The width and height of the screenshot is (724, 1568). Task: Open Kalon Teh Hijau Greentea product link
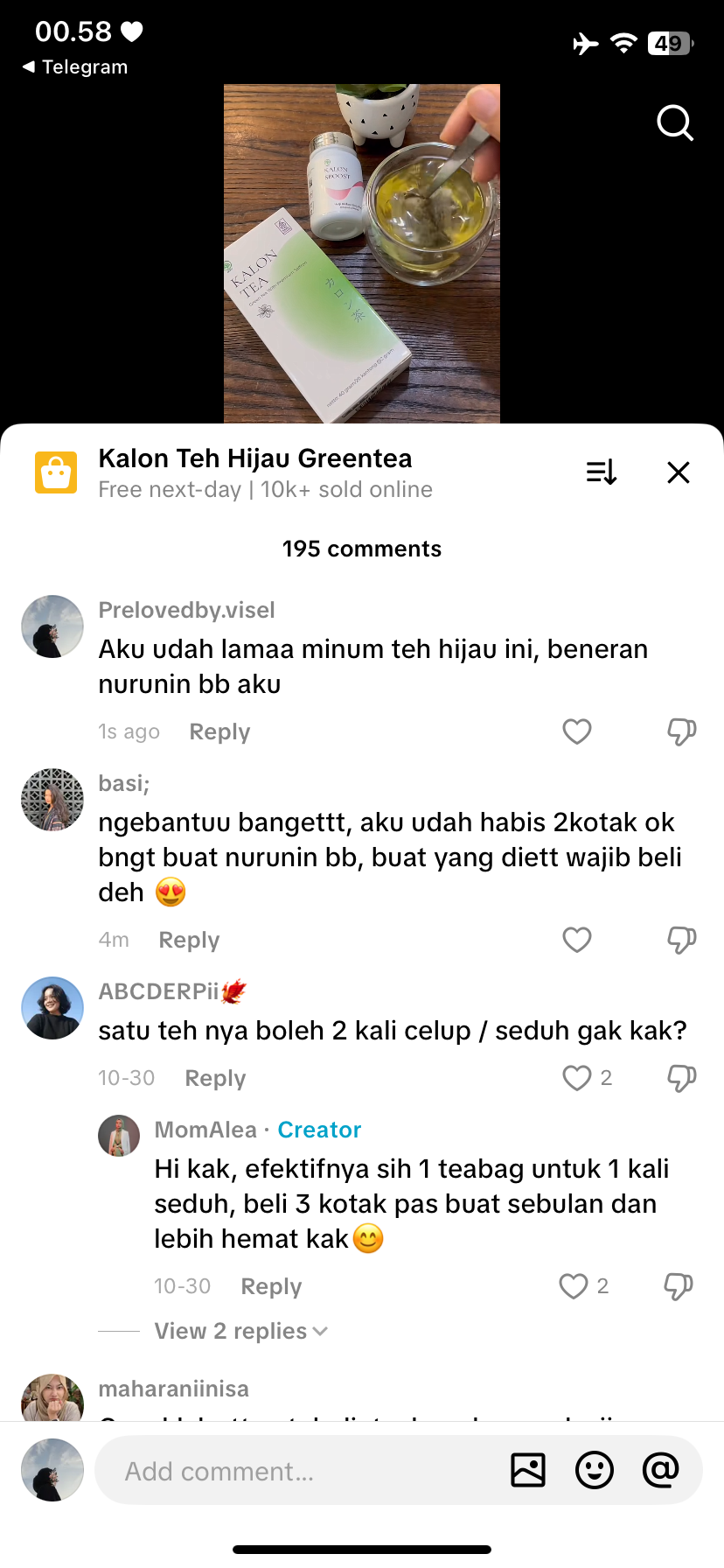click(254, 458)
